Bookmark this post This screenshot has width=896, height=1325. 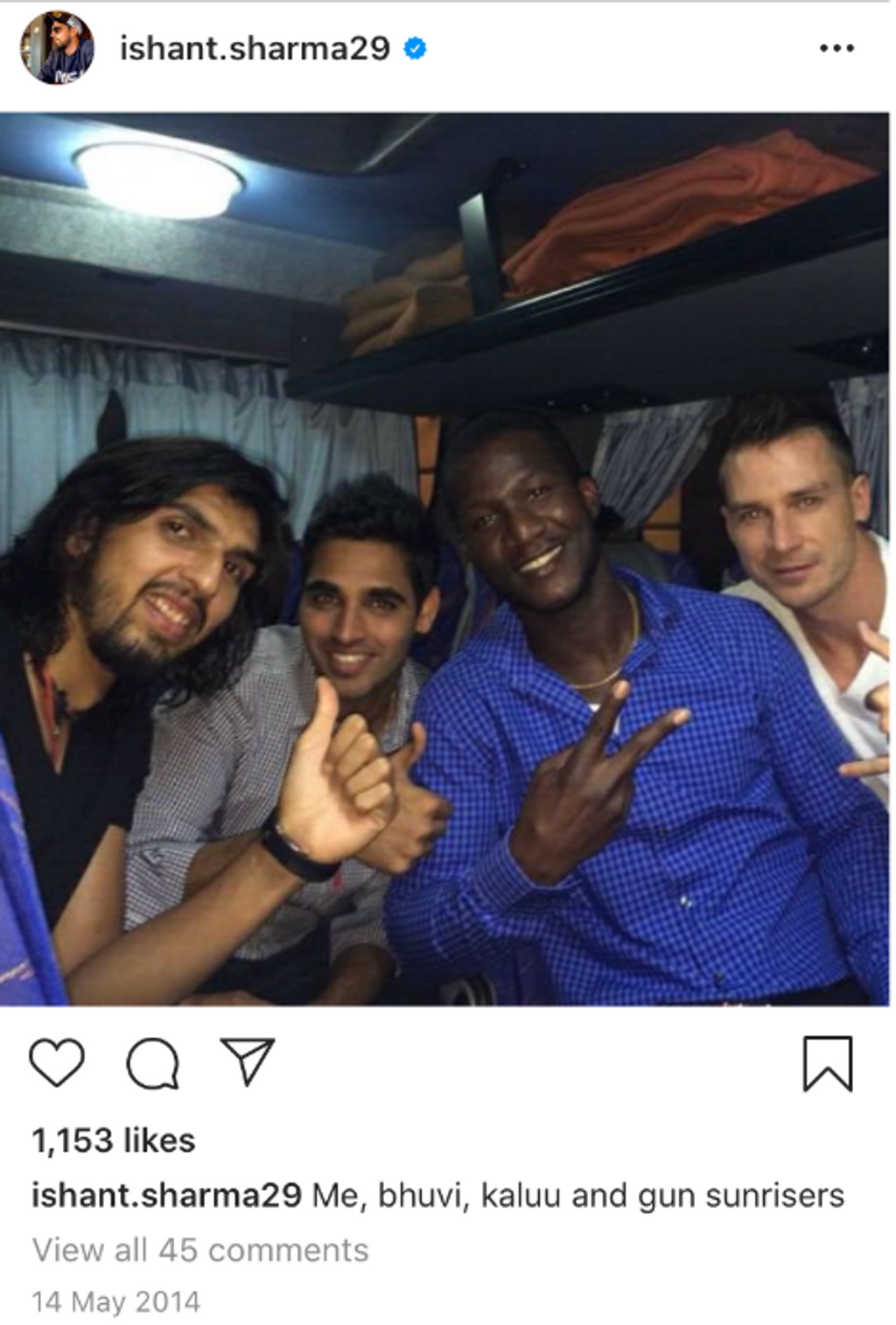(827, 1063)
